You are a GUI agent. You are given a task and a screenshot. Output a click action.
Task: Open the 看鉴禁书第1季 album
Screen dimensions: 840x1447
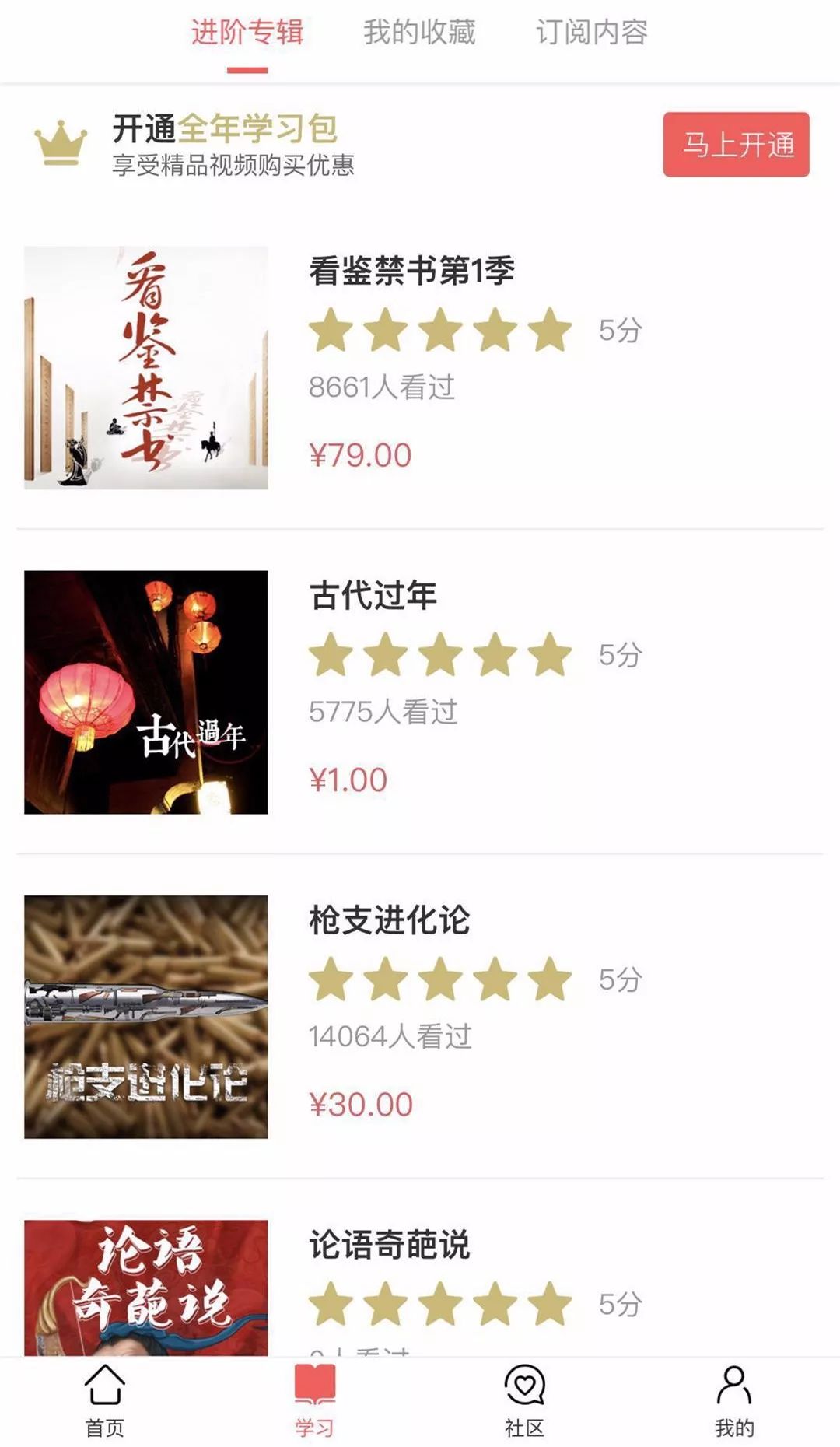(x=411, y=272)
